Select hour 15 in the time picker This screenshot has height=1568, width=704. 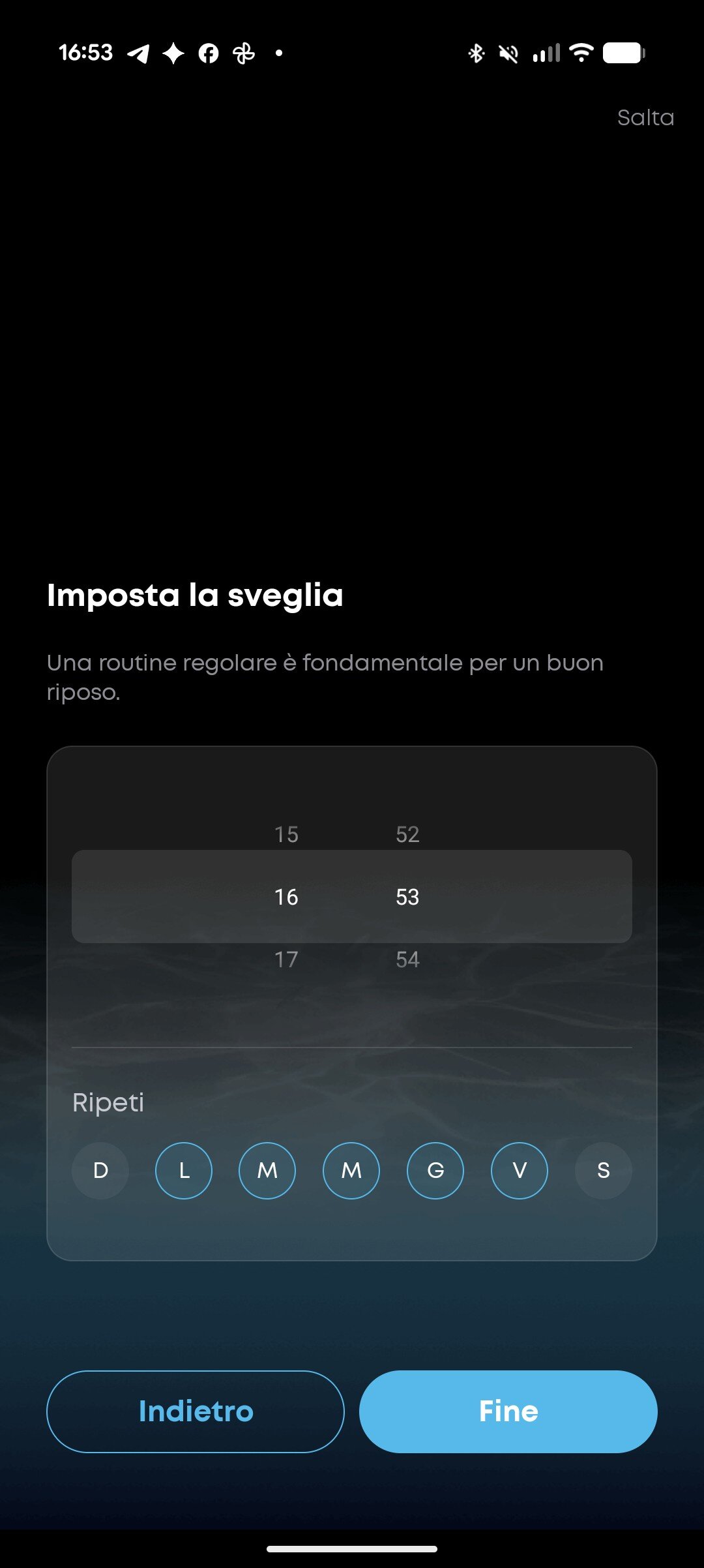tap(286, 834)
